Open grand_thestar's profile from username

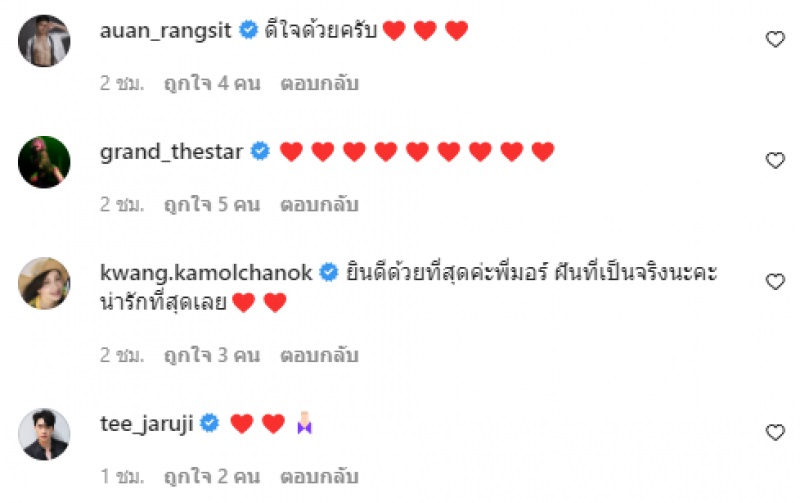pos(172,152)
